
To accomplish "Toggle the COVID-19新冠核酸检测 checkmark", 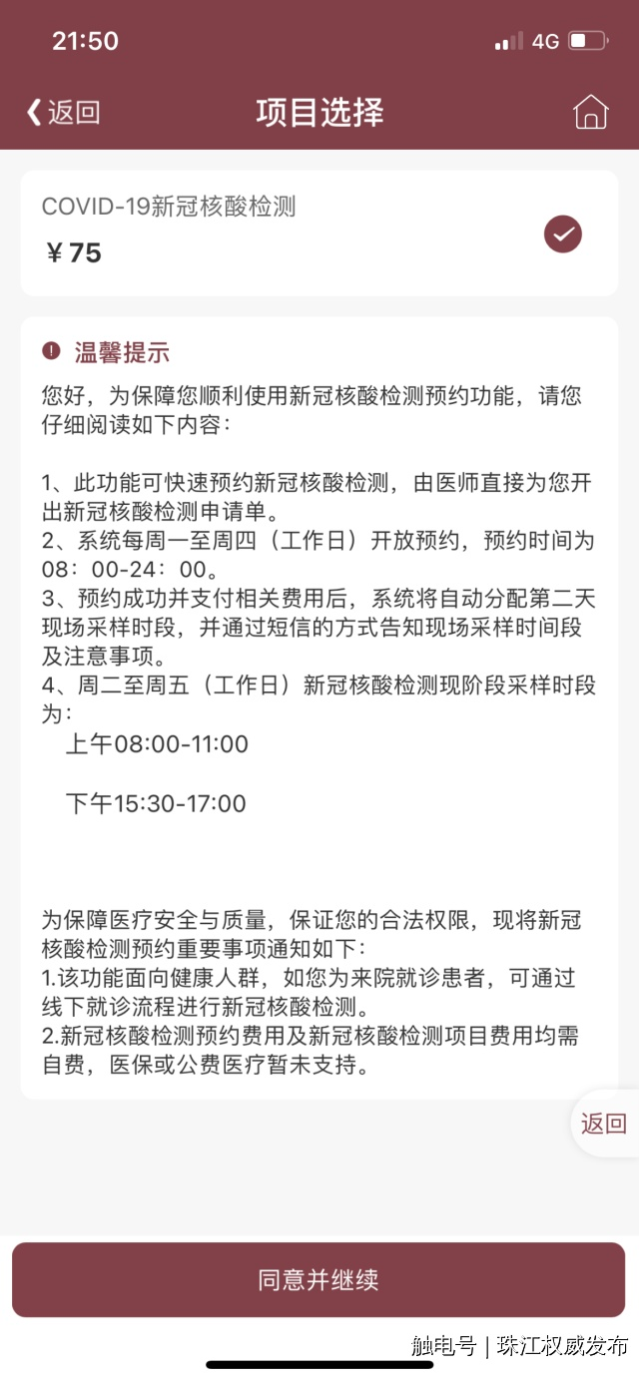I will coord(563,234).
